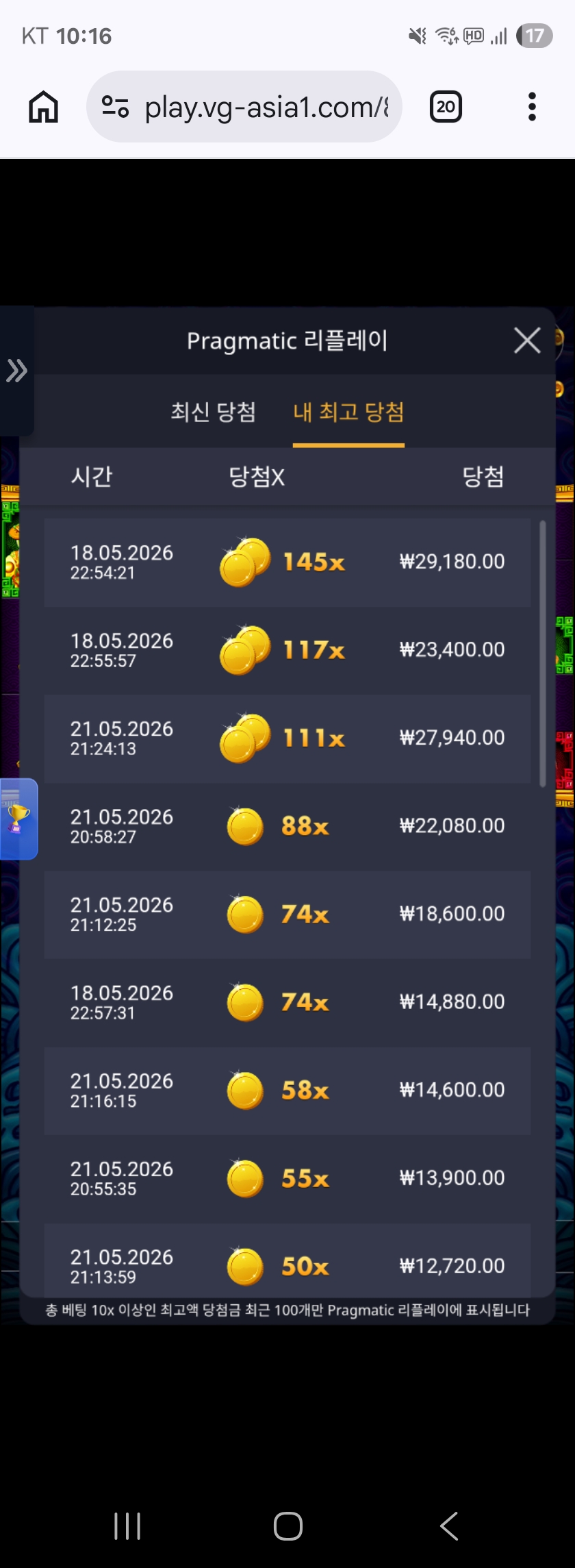Select the 내 최고 당첨 tab
Screen dimensions: 575x1568
pos(348,412)
